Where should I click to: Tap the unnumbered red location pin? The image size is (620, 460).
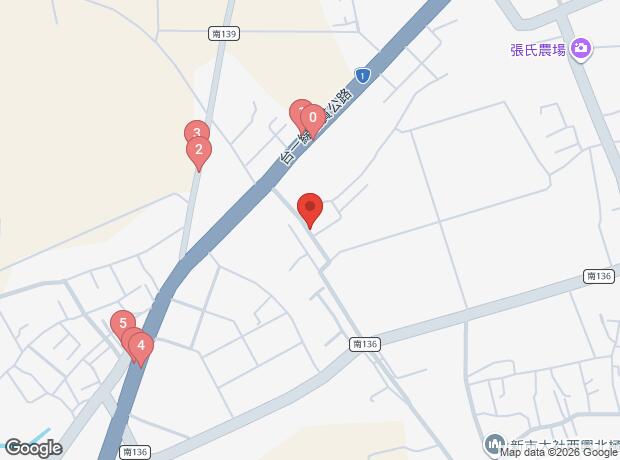pos(310,208)
